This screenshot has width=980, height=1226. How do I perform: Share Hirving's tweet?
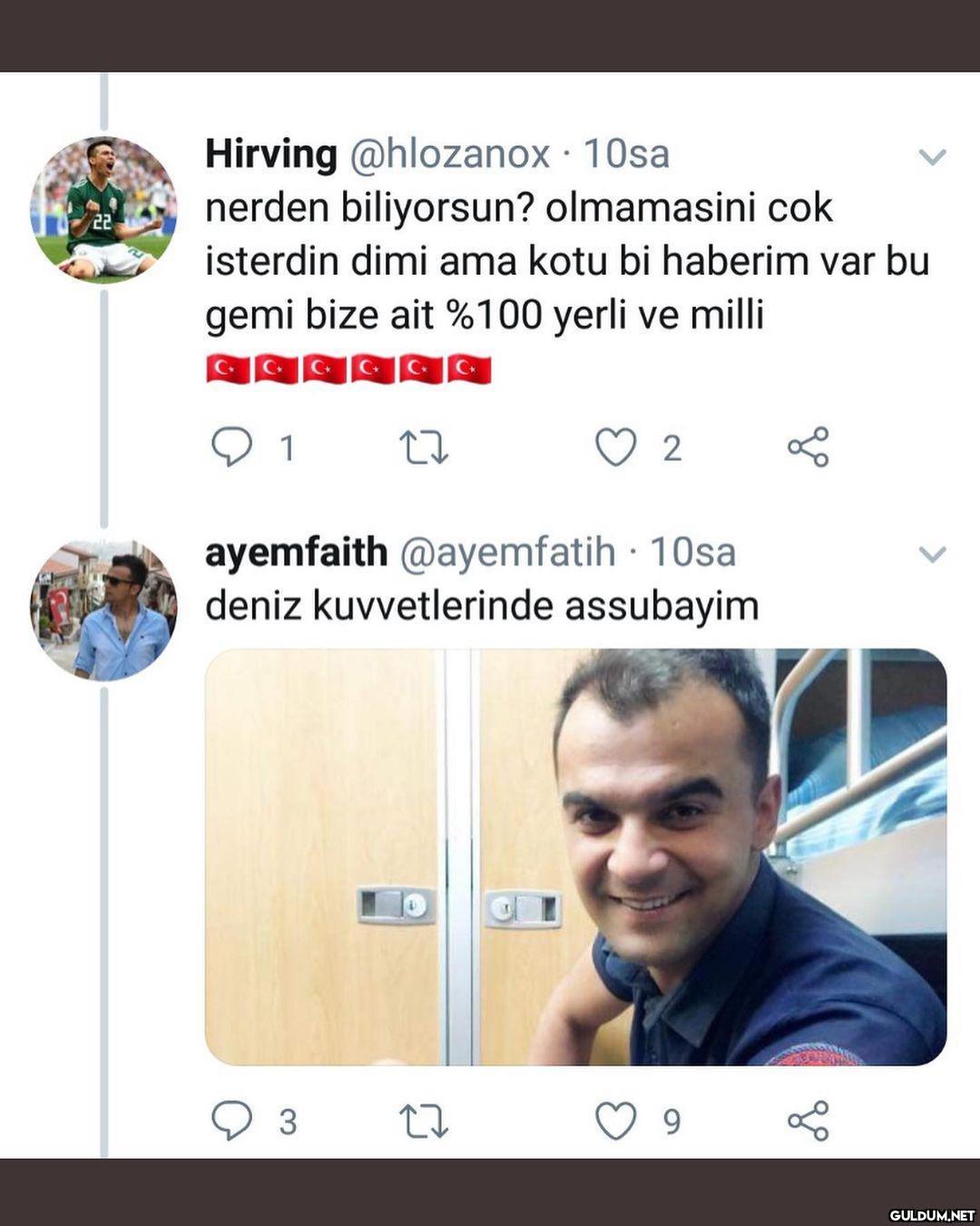(x=808, y=447)
